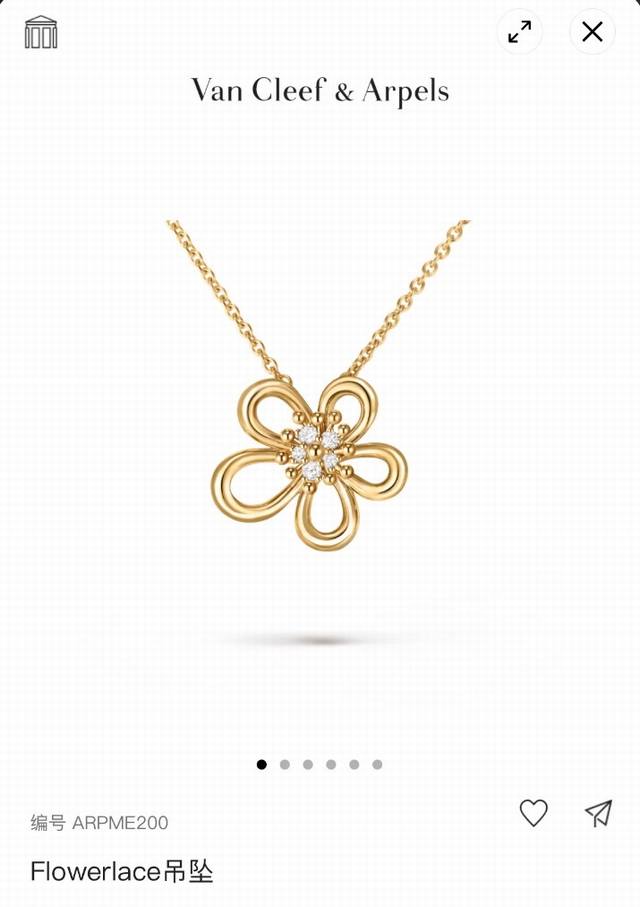Jump to the last product image dot

pos(377,765)
